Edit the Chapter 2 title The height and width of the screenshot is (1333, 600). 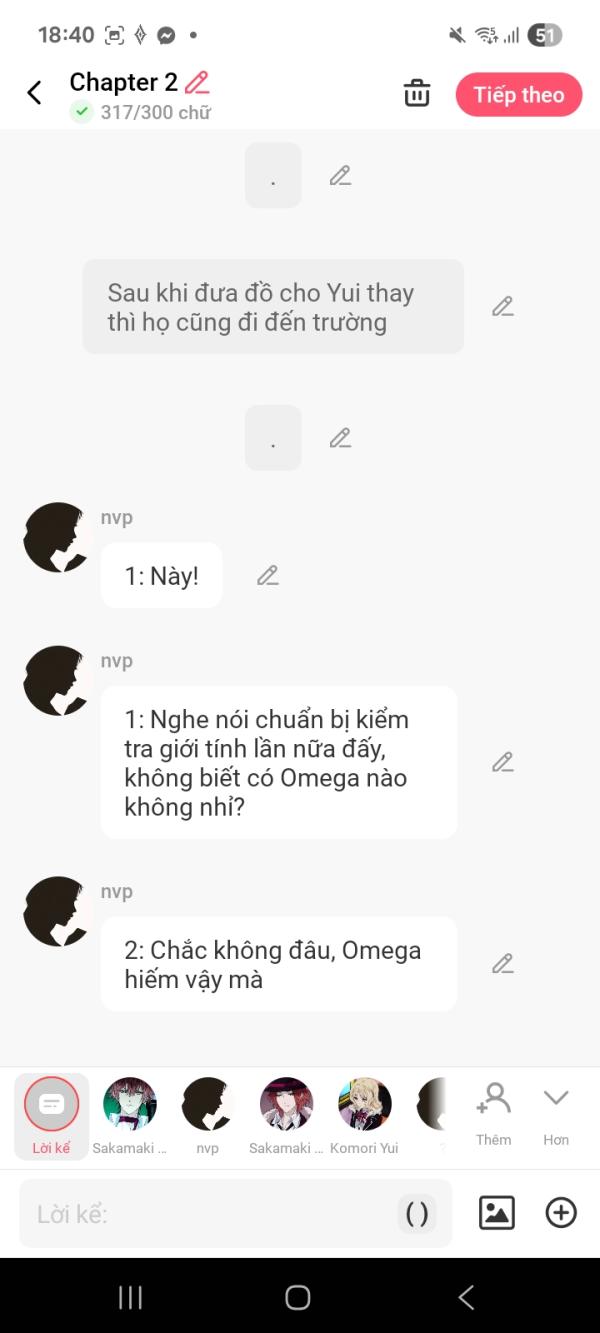197,82
